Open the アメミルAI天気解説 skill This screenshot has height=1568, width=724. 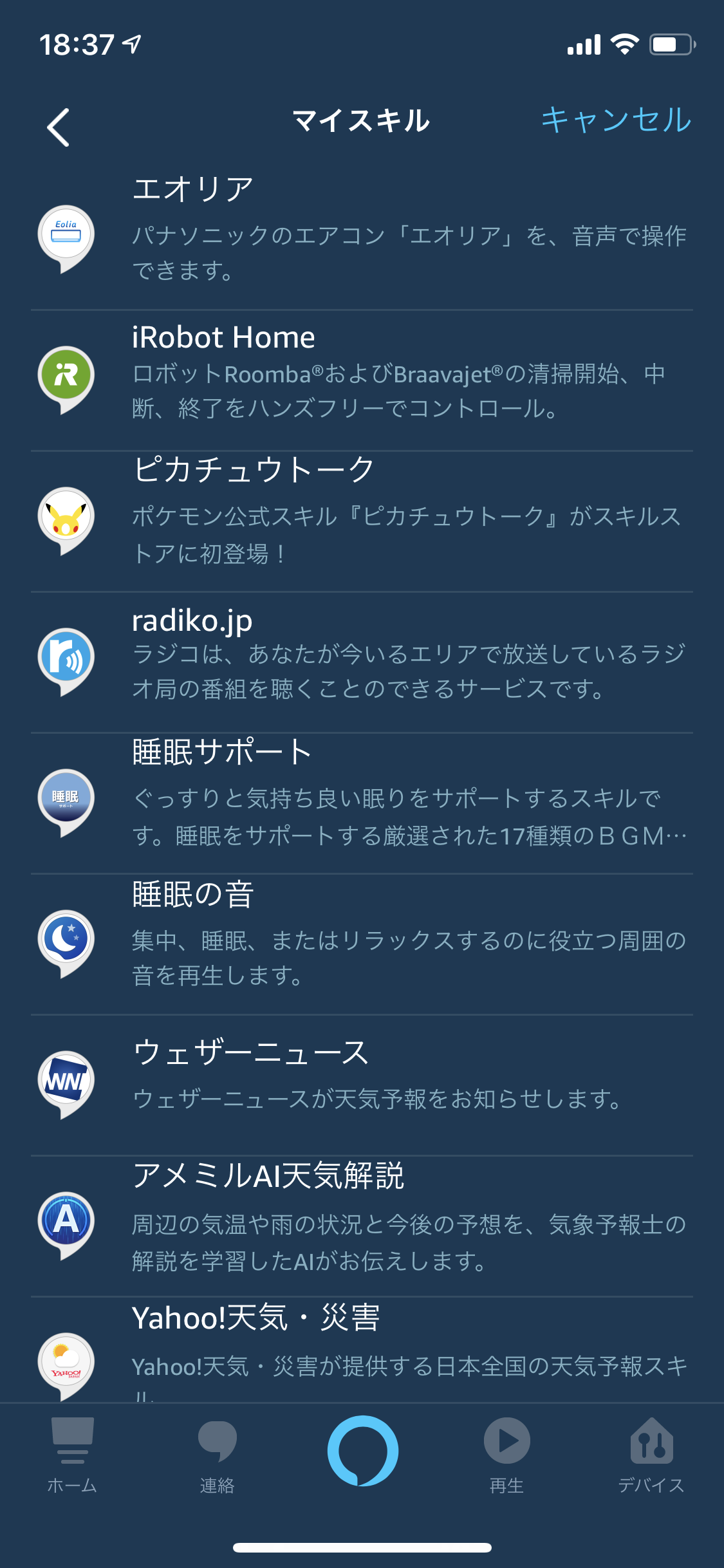point(362,1226)
